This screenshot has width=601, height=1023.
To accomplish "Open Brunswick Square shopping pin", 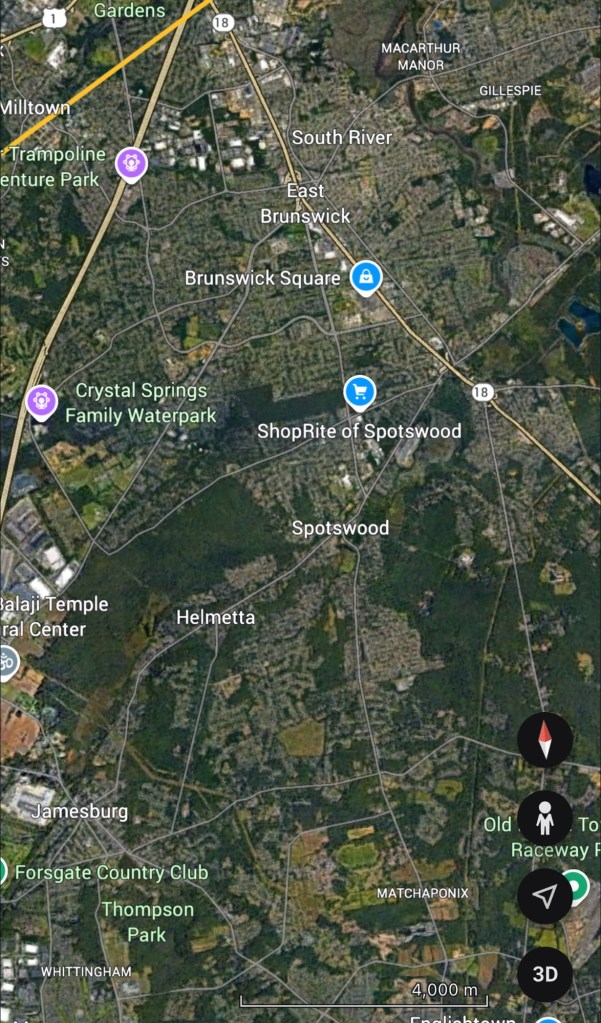I will click(x=367, y=276).
